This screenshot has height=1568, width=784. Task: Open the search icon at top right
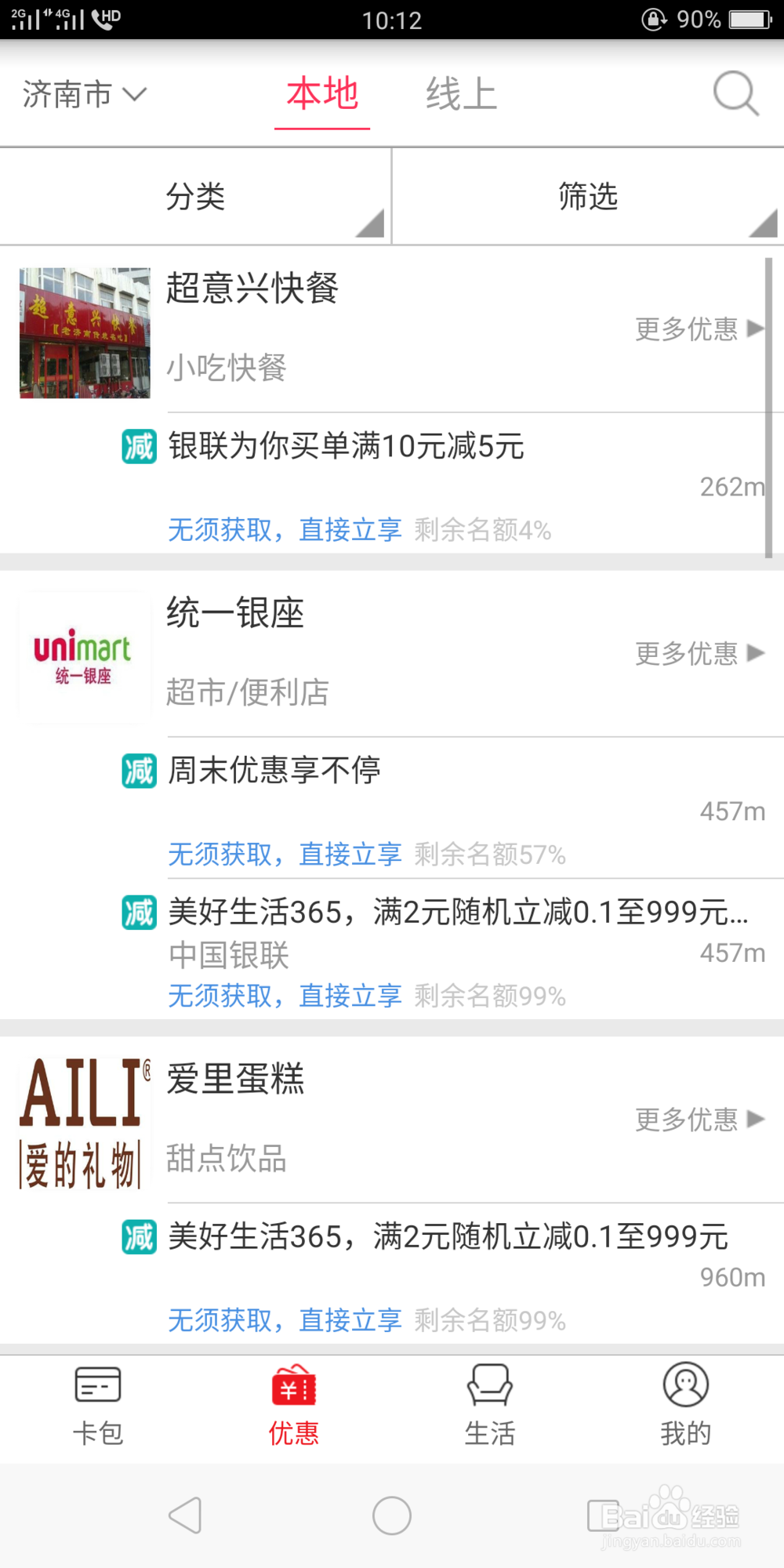click(x=732, y=93)
